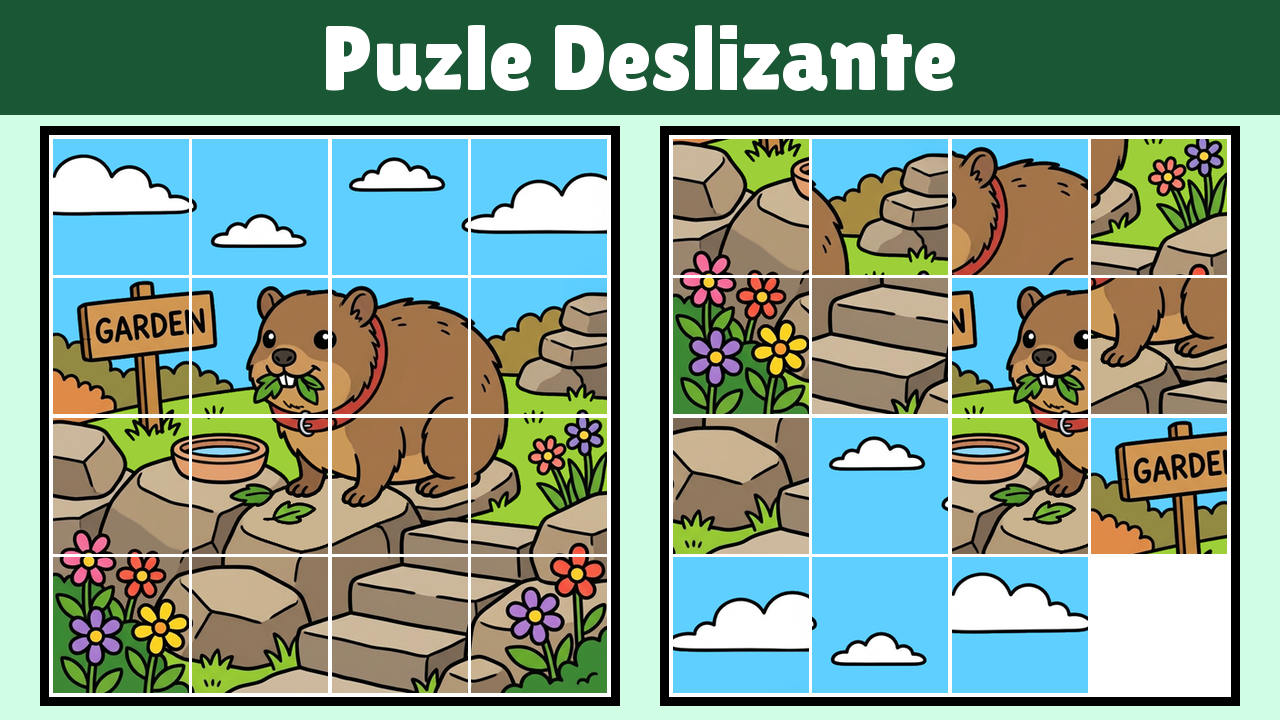Image resolution: width=1280 pixels, height=720 pixels.
Task: Tap the hamster face tile on the scrambled board
Action: pyautogui.click(x=1019, y=346)
